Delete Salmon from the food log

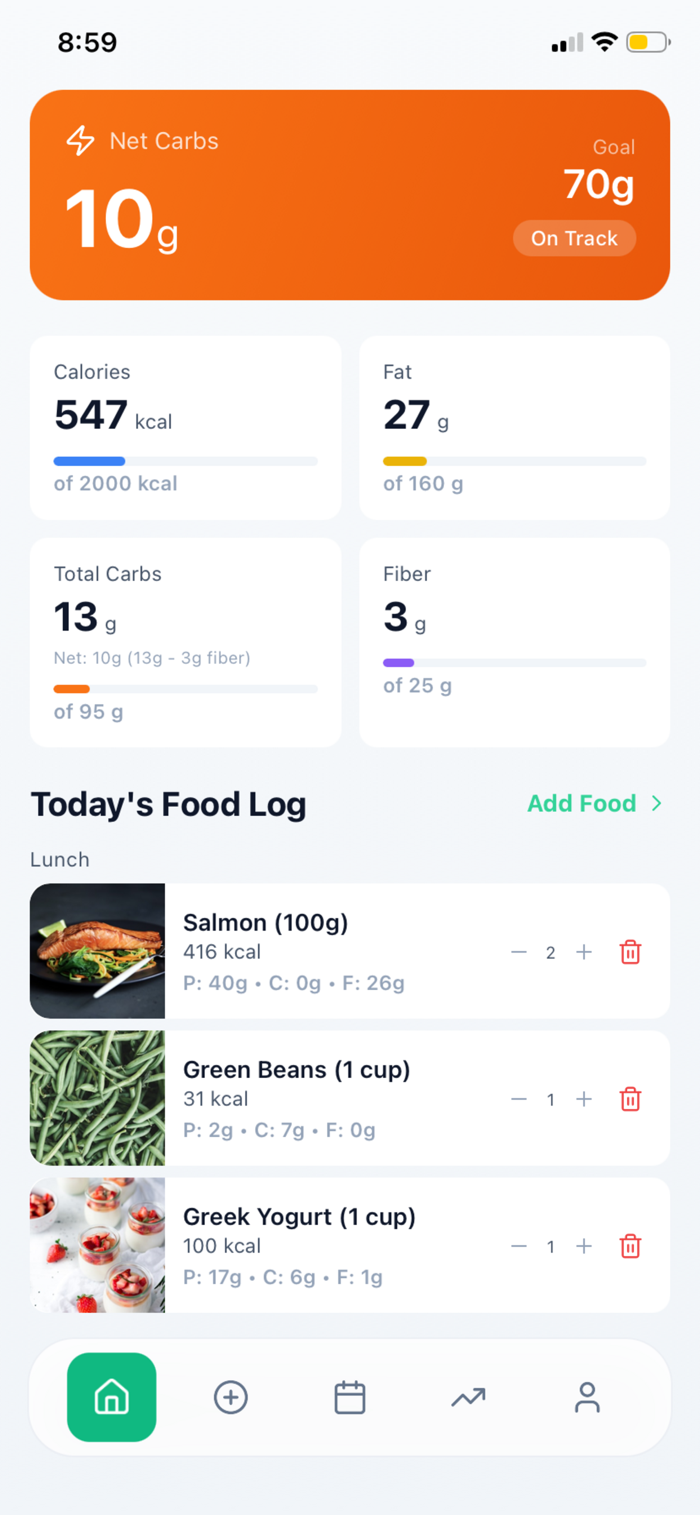[630, 952]
